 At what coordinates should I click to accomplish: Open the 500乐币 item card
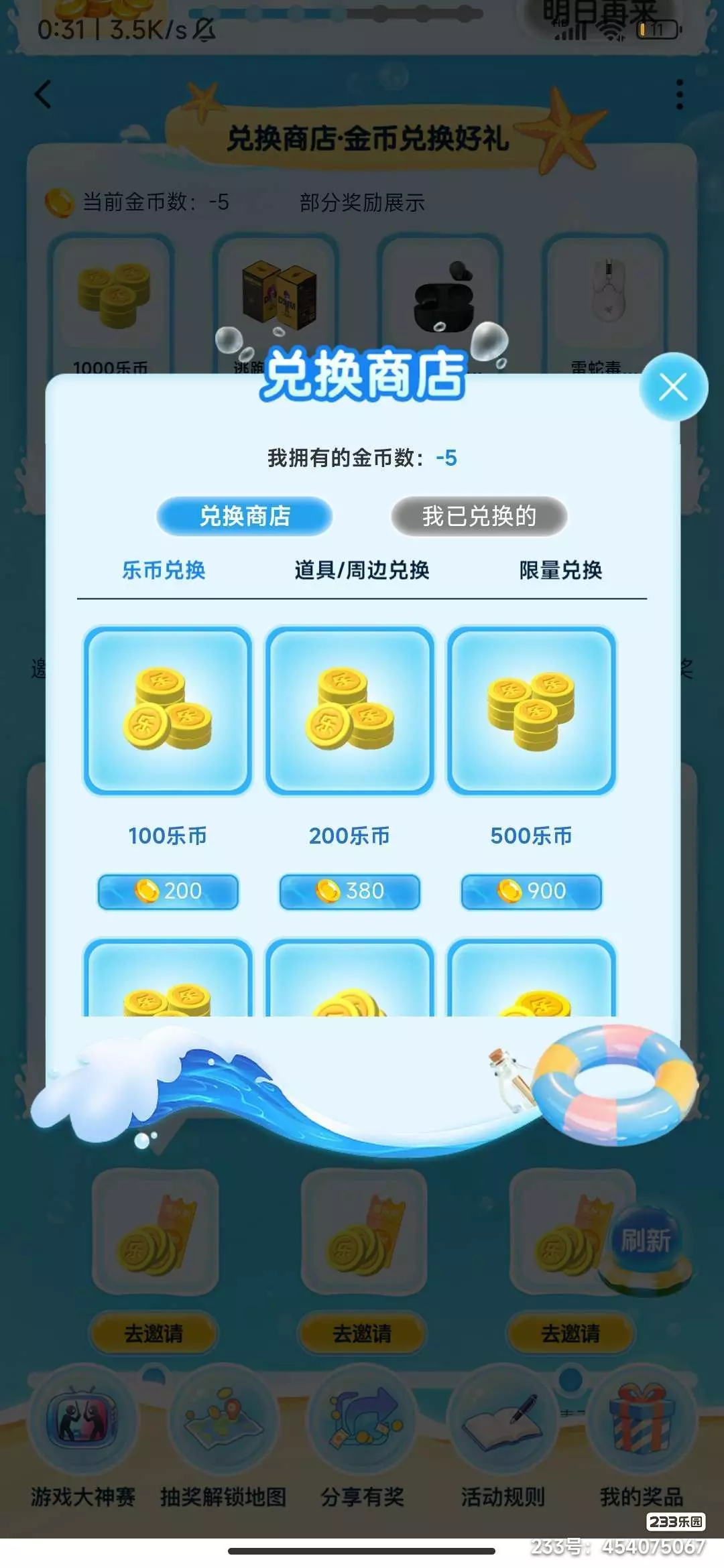(532, 711)
